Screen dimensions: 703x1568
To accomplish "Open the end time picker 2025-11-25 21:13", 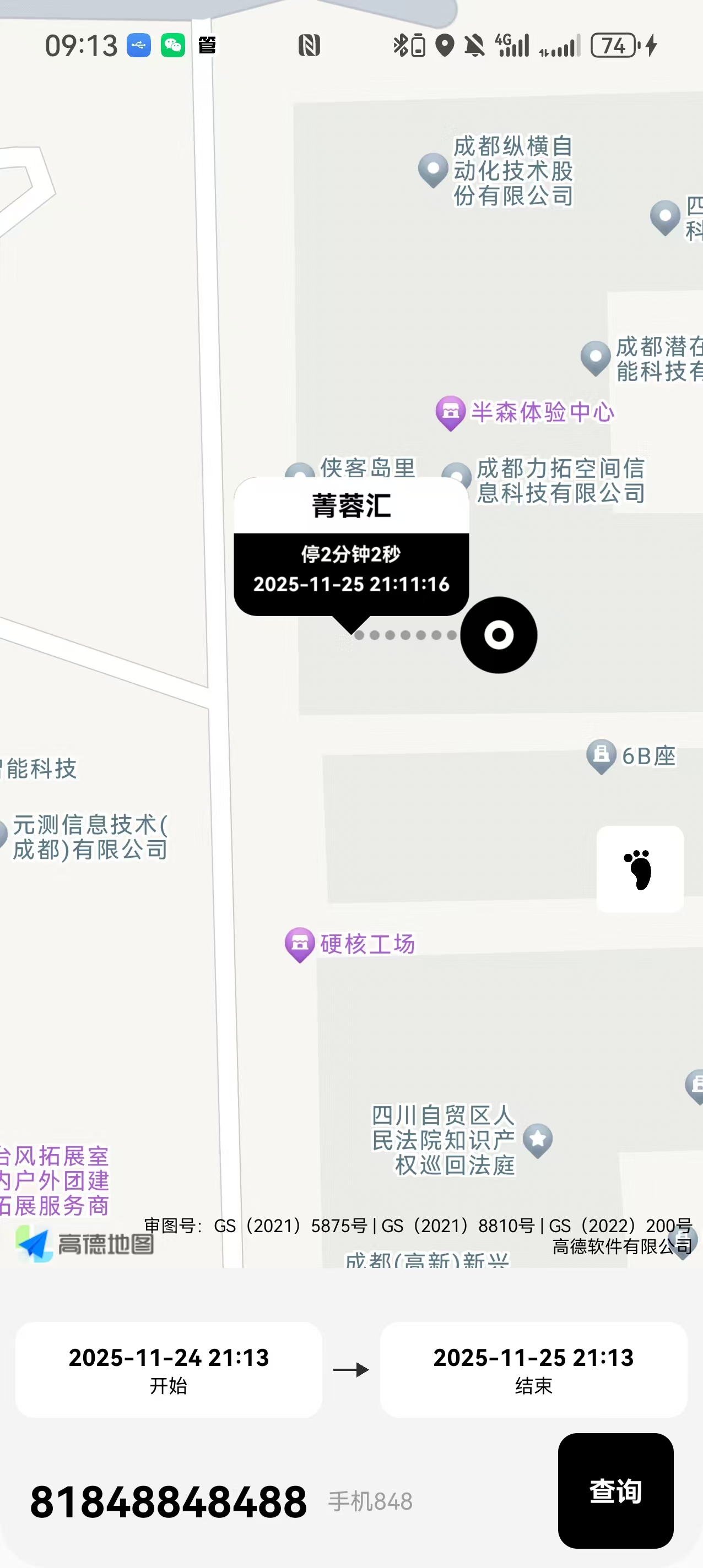I will click(x=534, y=1369).
